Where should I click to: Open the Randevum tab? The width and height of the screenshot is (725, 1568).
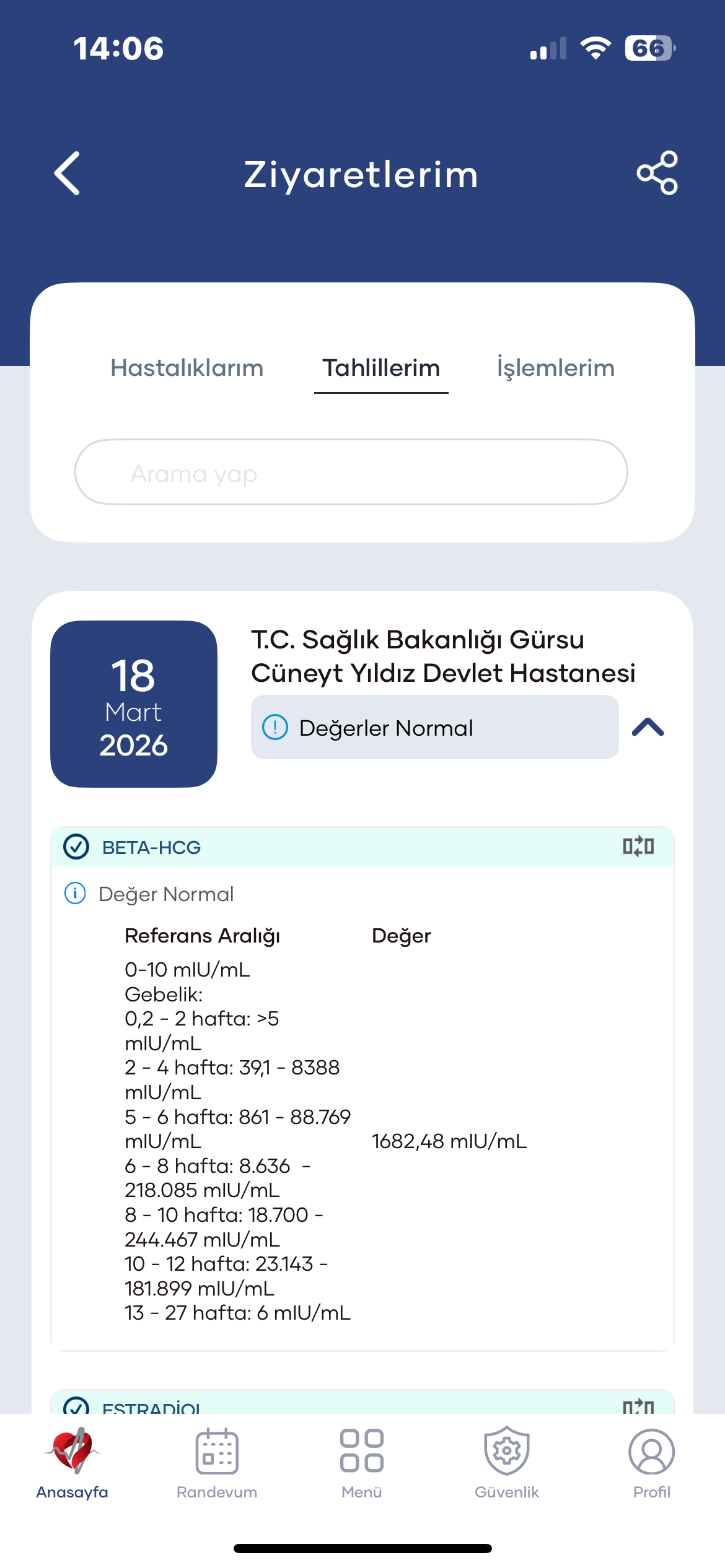pos(217,1463)
